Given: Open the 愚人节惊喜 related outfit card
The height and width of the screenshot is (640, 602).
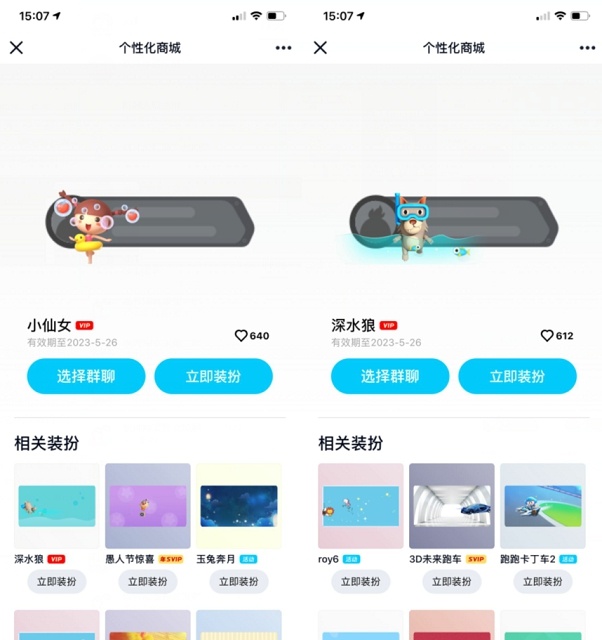Looking at the screenshot, I should [147, 506].
